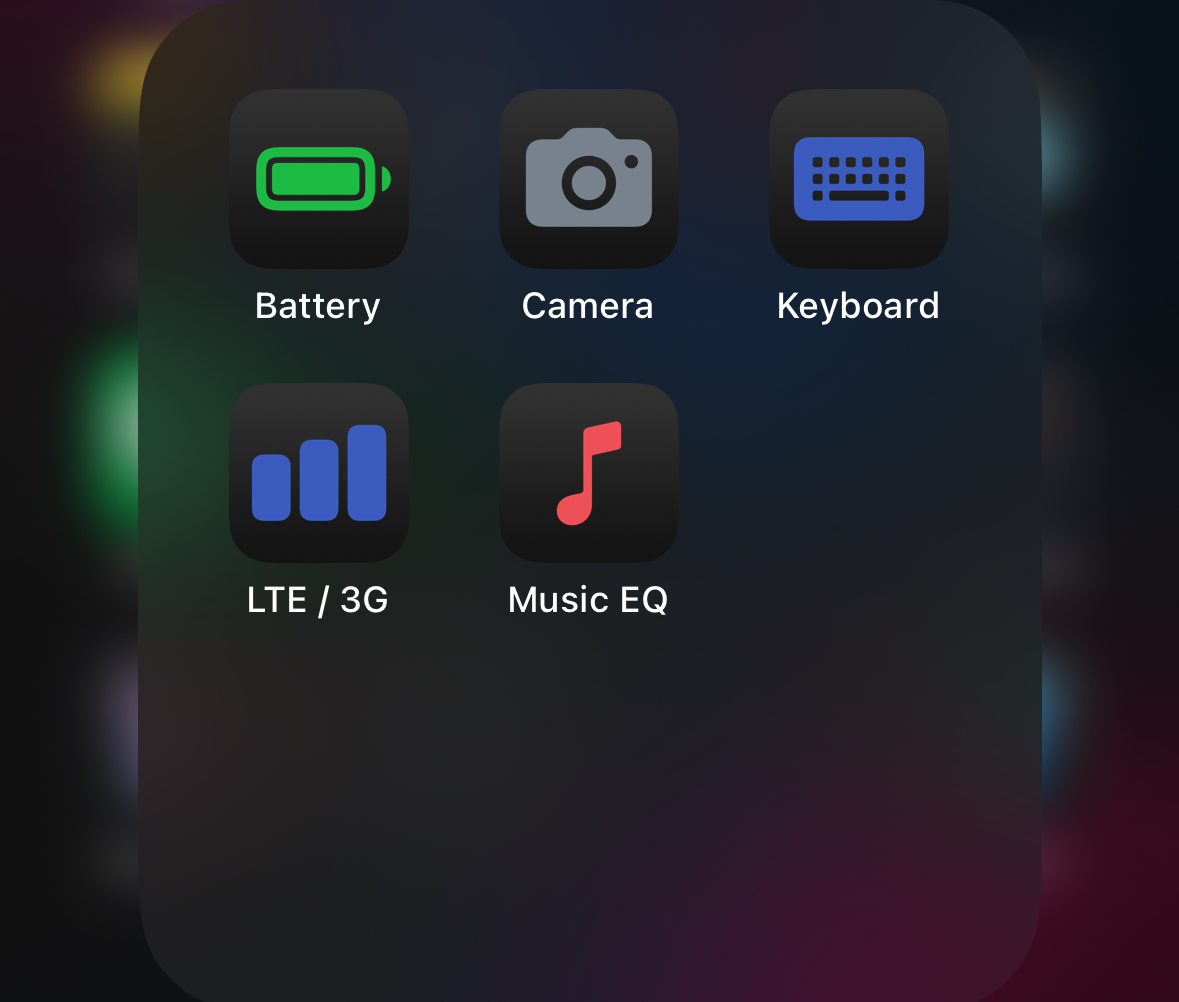Tap the Keyboard shortcut icon
The height and width of the screenshot is (1002, 1179).
(859, 179)
